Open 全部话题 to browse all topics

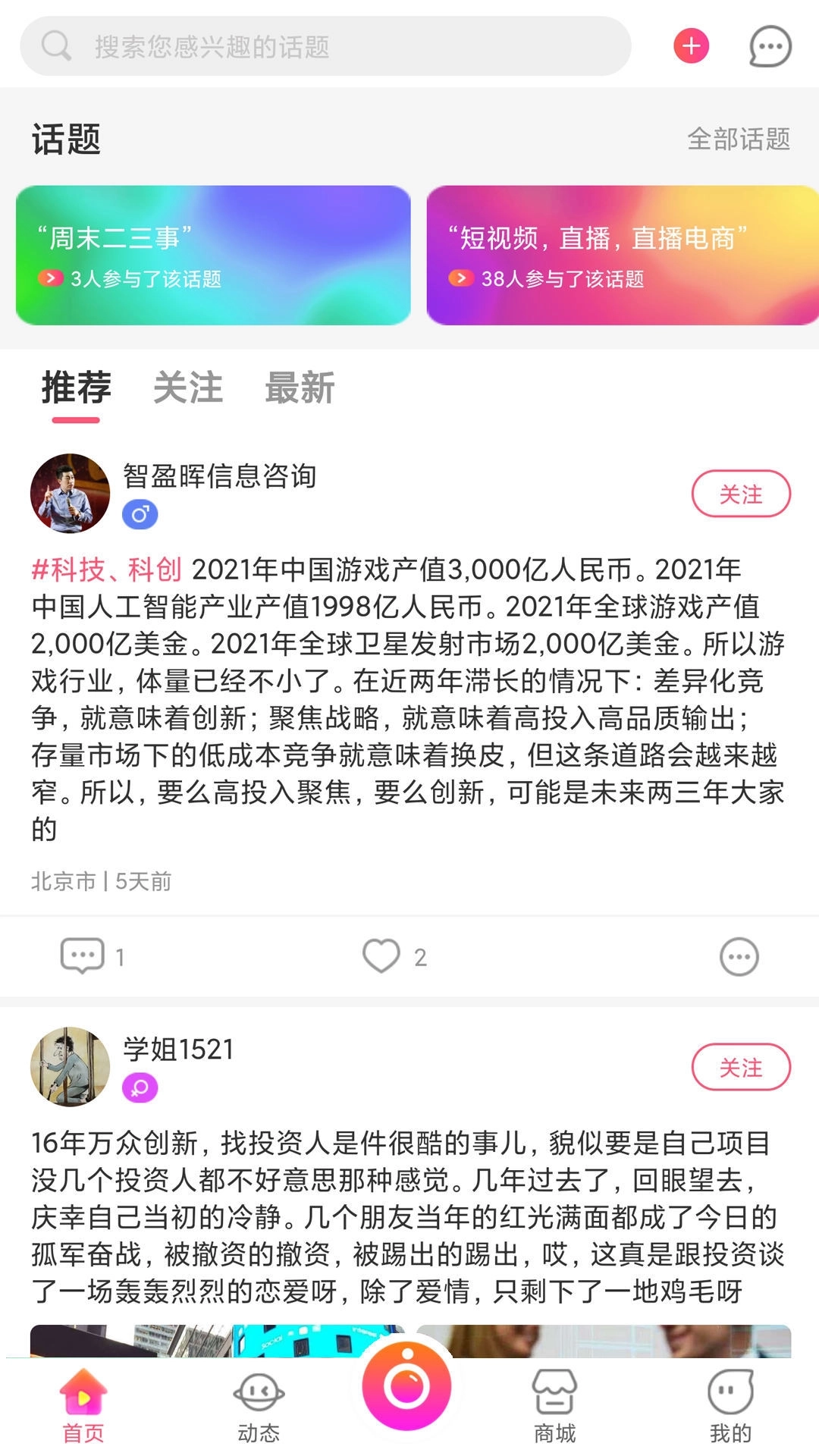click(x=741, y=139)
